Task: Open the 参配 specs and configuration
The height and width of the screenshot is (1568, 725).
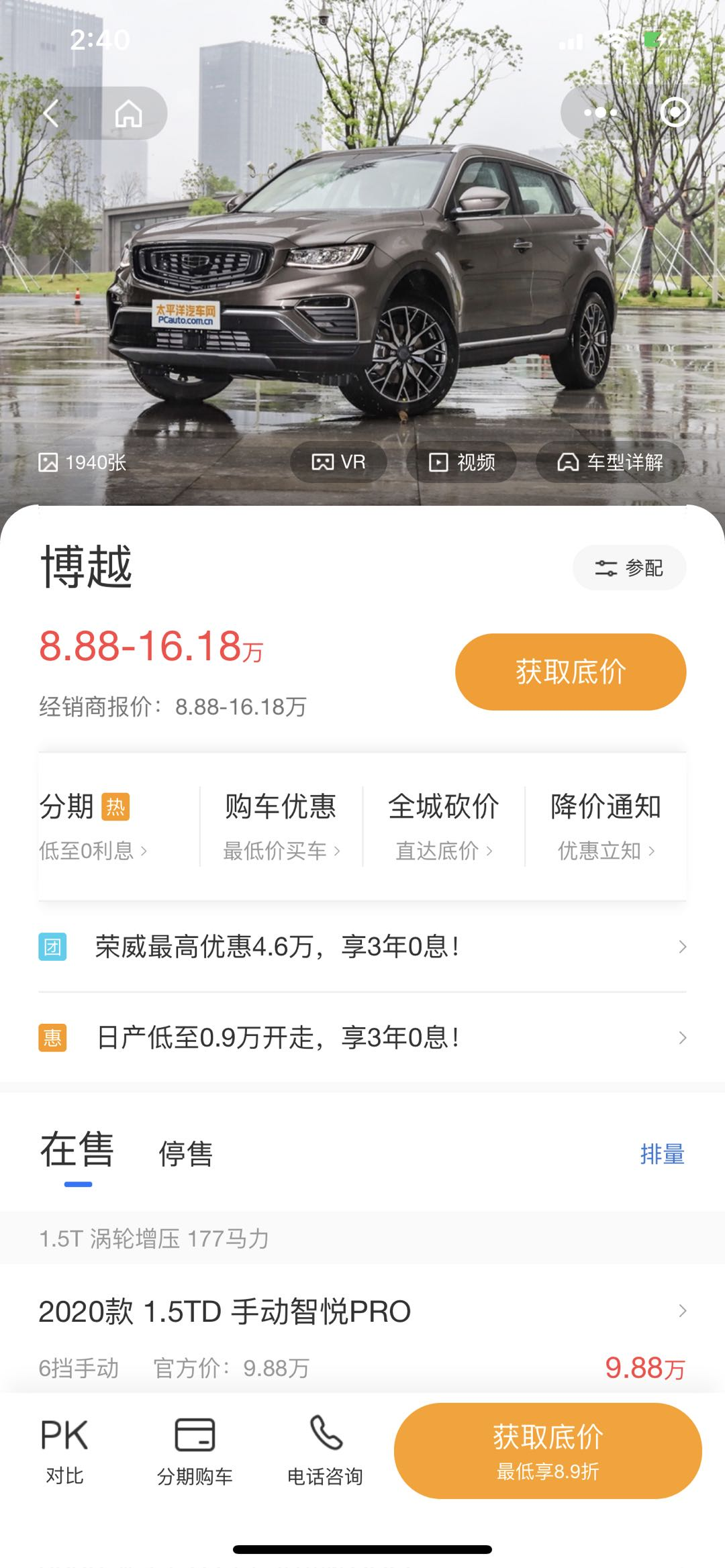Action: [629, 568]
